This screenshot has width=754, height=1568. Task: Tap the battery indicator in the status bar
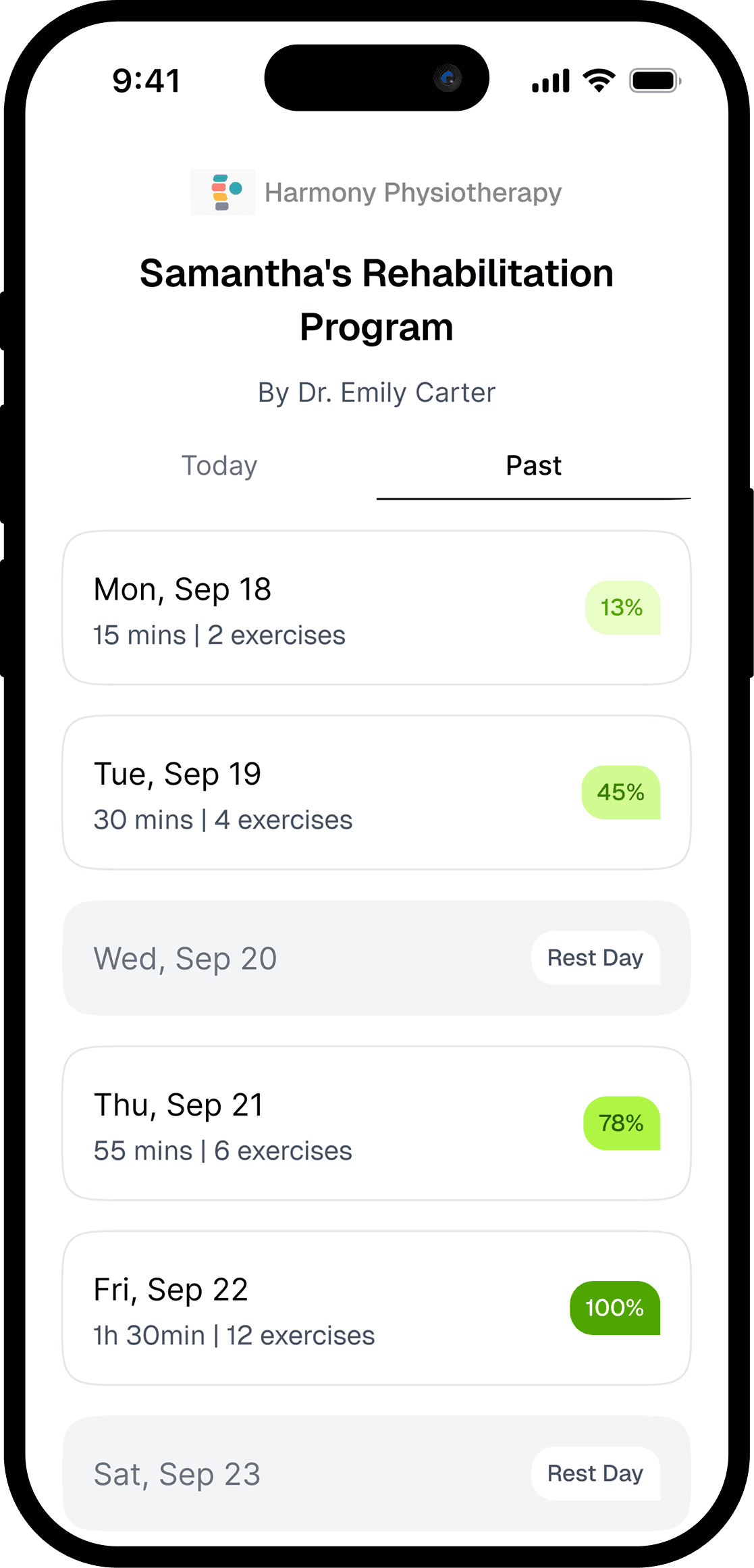coord(654,80)
